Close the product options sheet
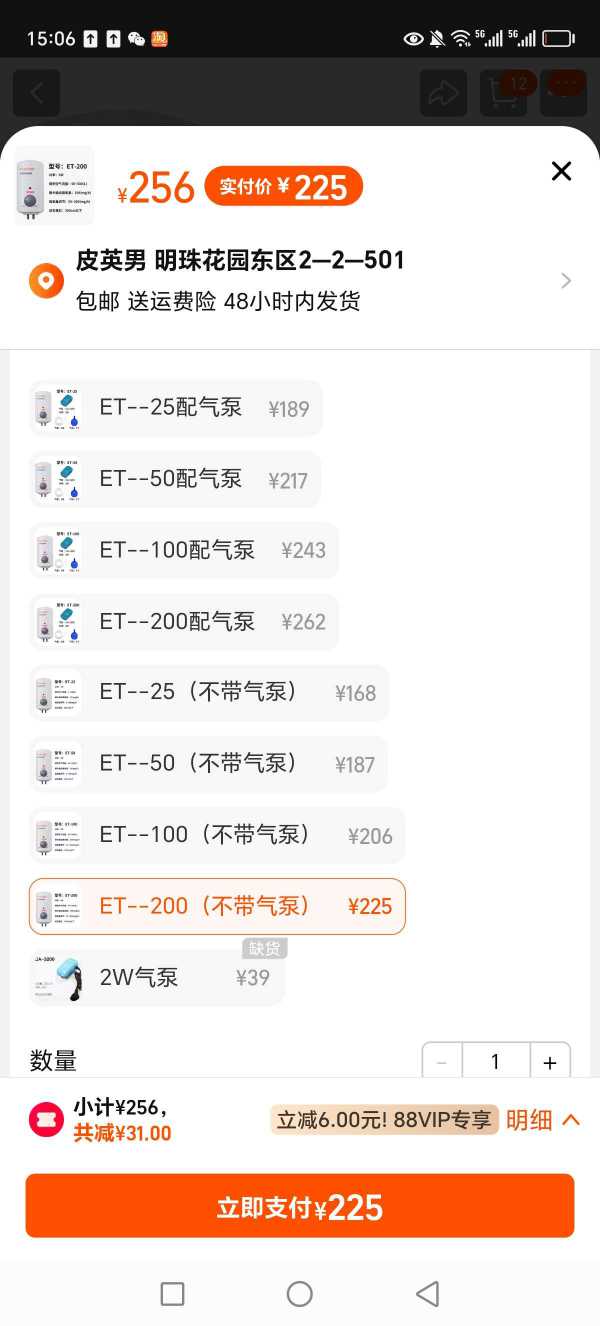Viewport: 600px width, 1326px height. point(561,171)
